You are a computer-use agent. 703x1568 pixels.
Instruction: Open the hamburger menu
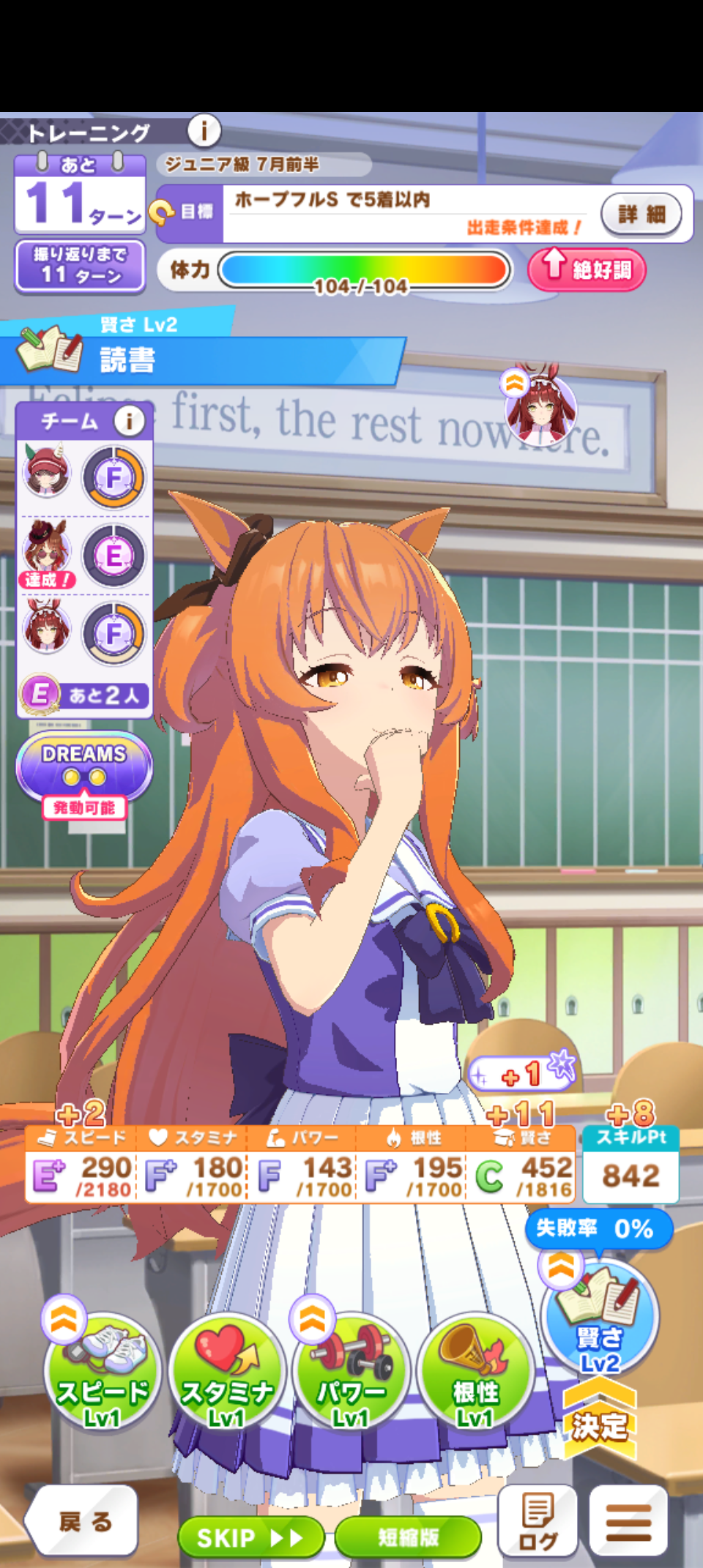[x=628, y=1521]
